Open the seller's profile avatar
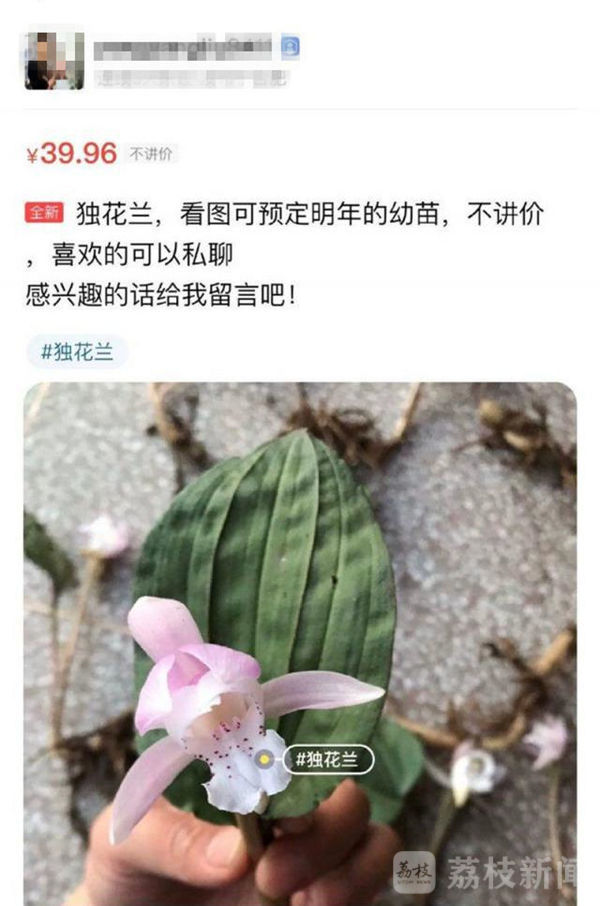The height and width of the screenshot is (906, 600). coord(53,61)
